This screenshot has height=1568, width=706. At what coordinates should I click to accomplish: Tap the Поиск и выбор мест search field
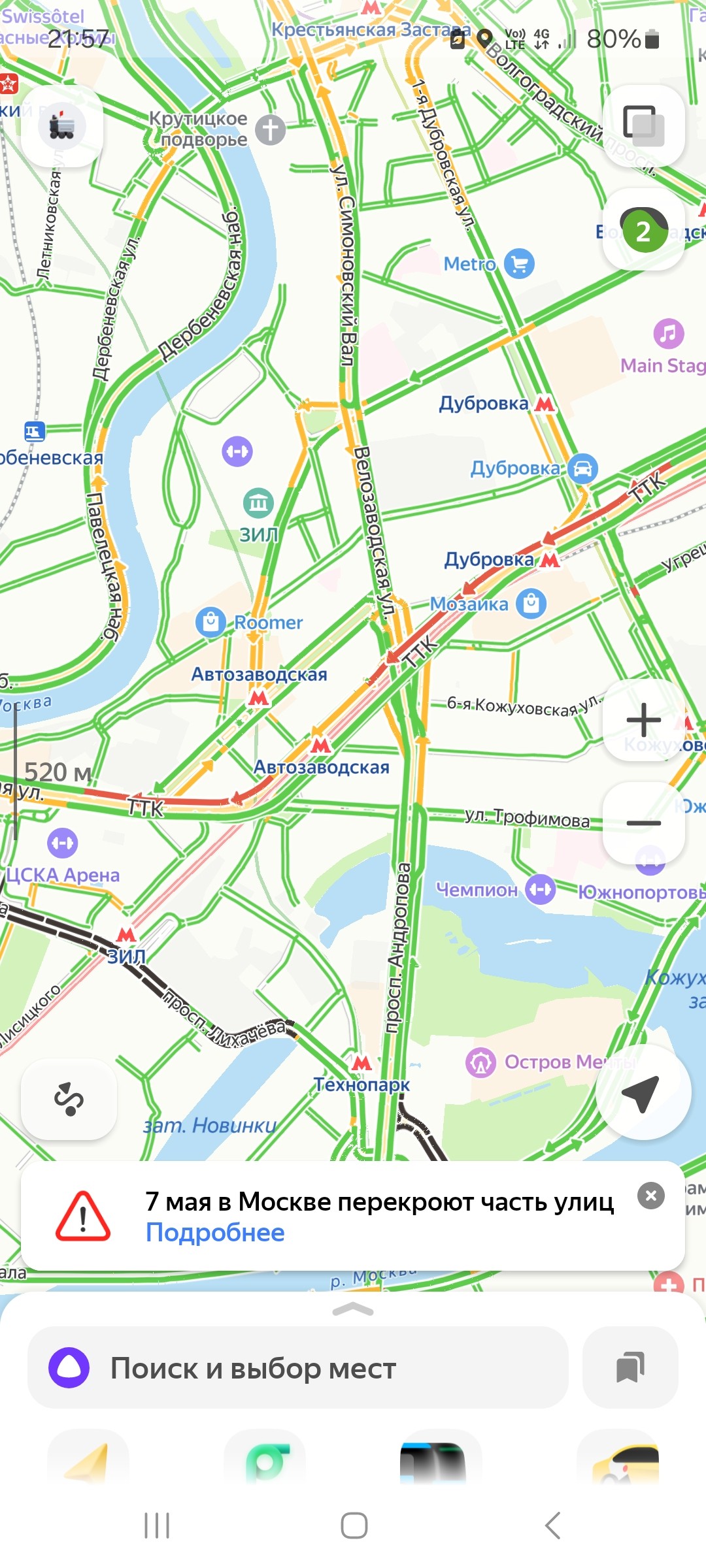pyautogui.click(x=297, y=1367)
